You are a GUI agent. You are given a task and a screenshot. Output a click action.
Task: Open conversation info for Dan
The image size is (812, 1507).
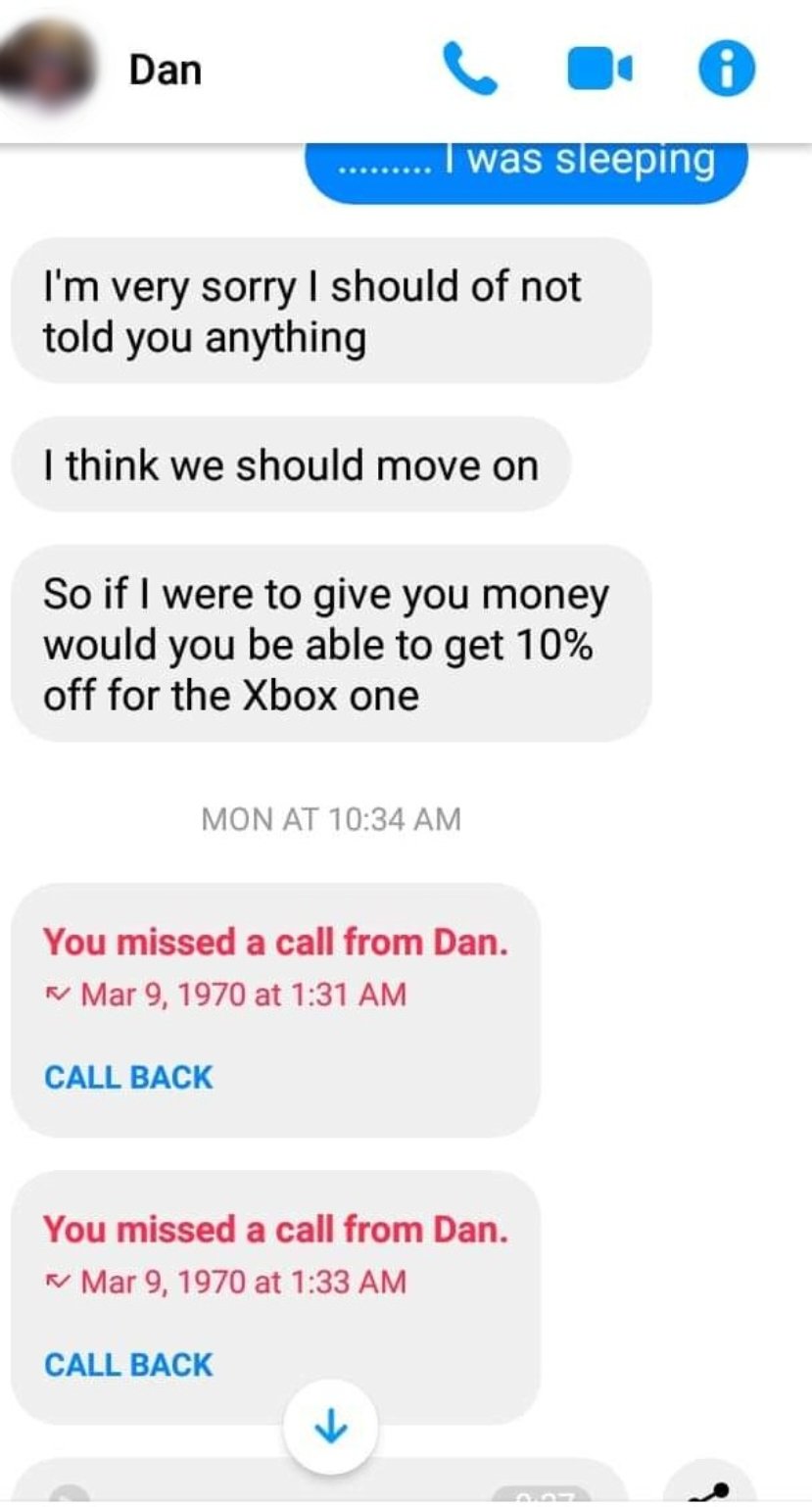(725, 71)
